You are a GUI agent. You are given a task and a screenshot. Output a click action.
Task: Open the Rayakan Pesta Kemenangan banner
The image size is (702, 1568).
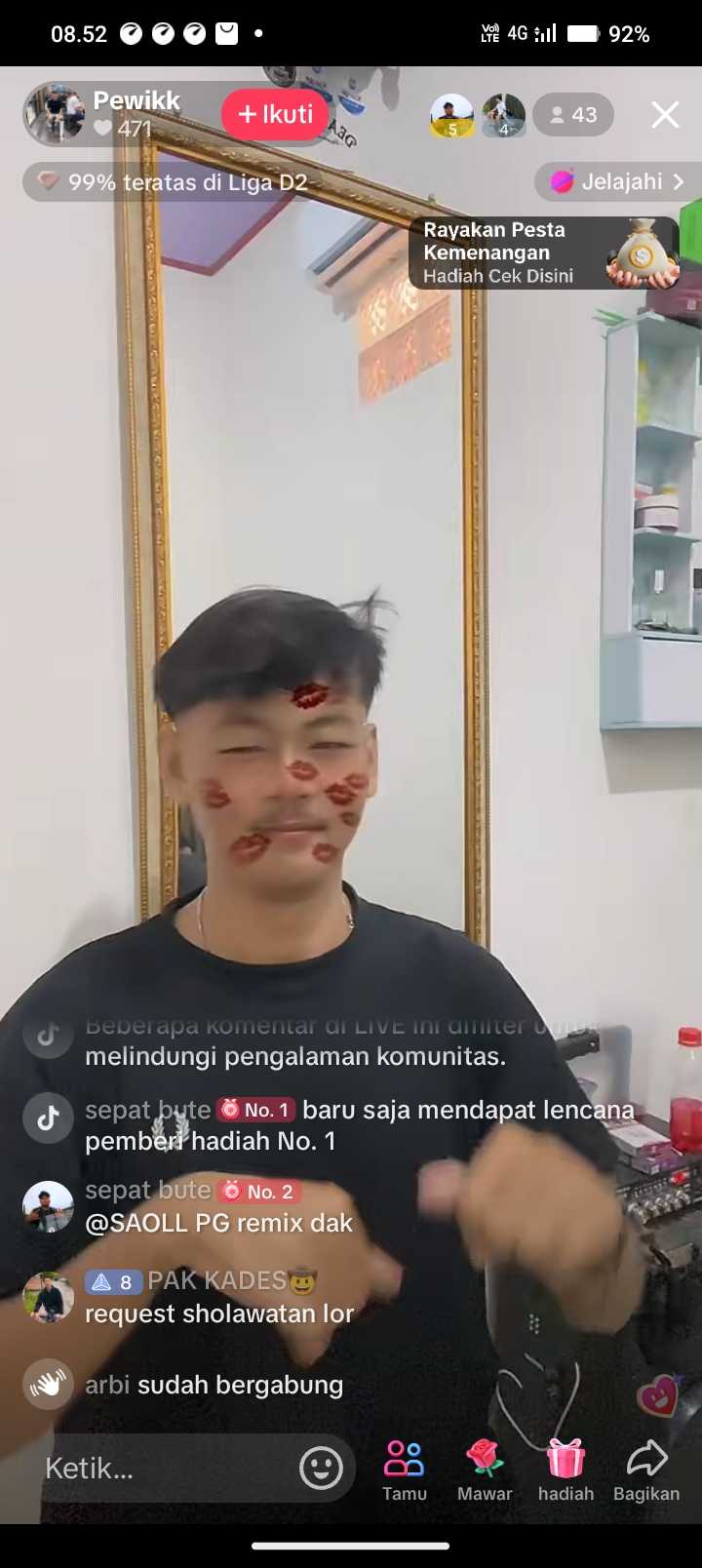tap(543, 253)
